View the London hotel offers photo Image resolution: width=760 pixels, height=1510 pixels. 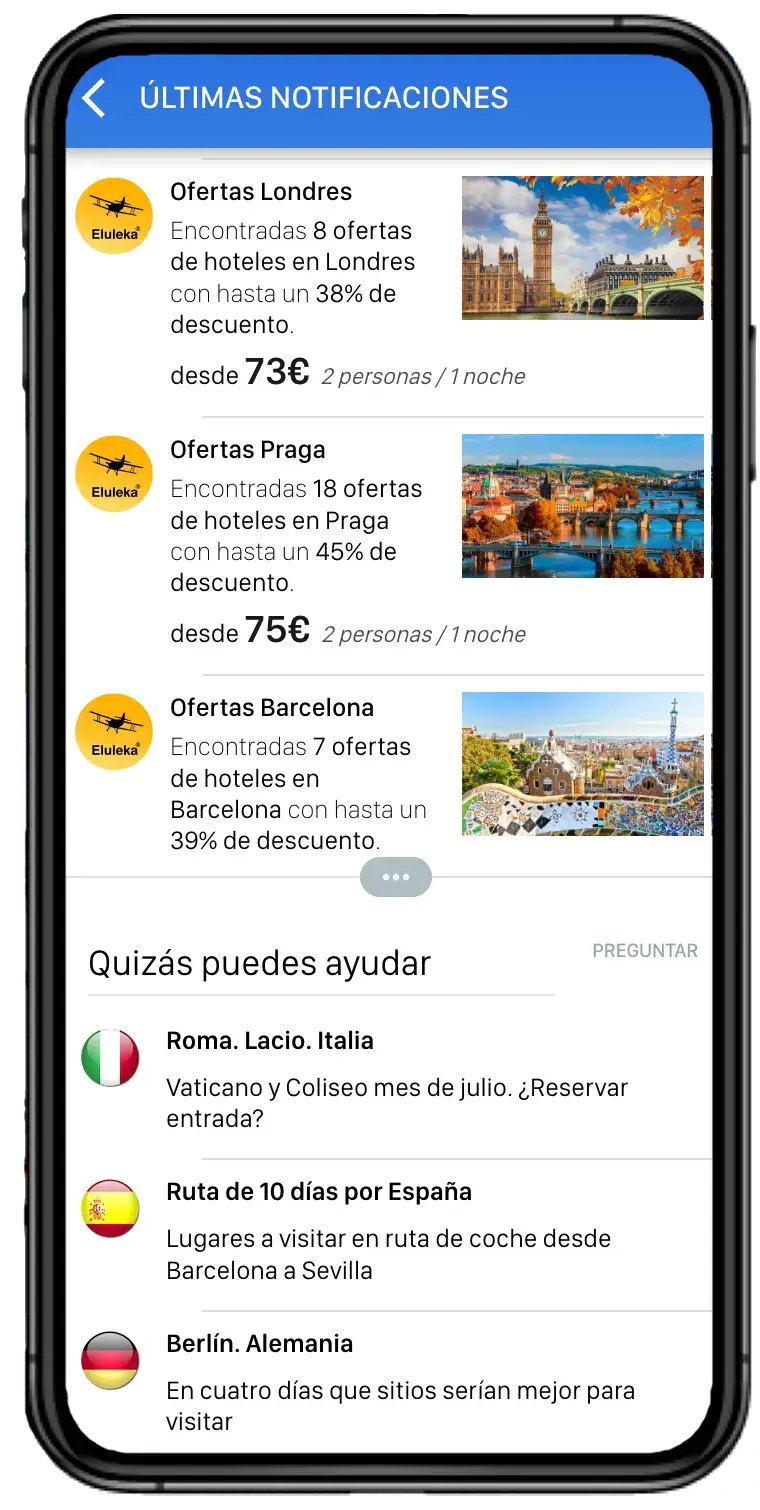pos(584,248)
